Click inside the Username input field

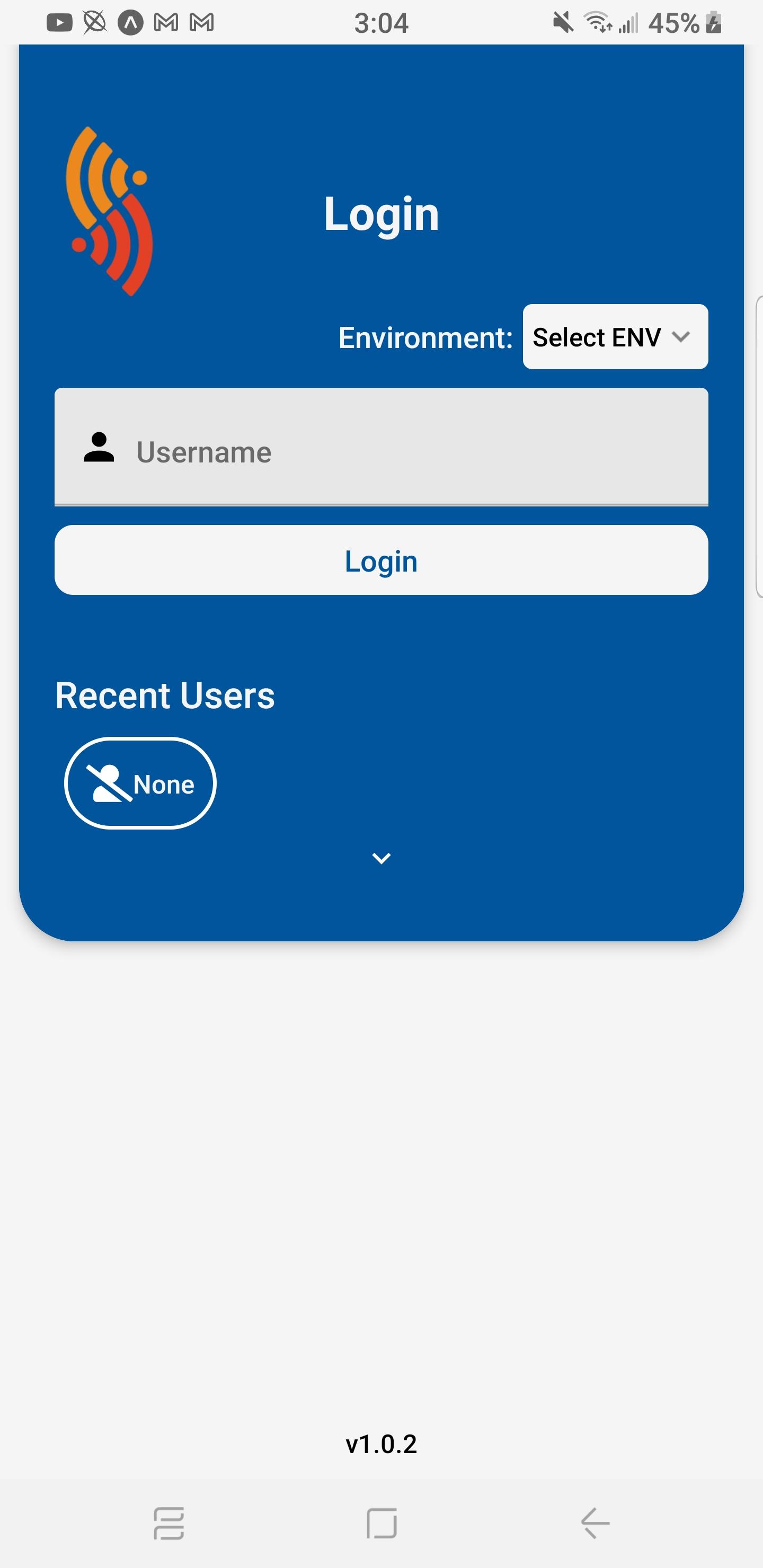pos(366,450)
